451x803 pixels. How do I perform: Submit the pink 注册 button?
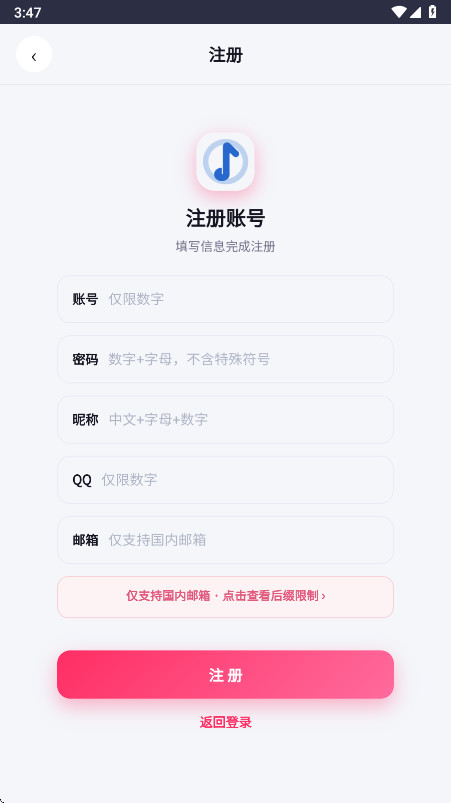pyautogui.click(x=225, y=674)
